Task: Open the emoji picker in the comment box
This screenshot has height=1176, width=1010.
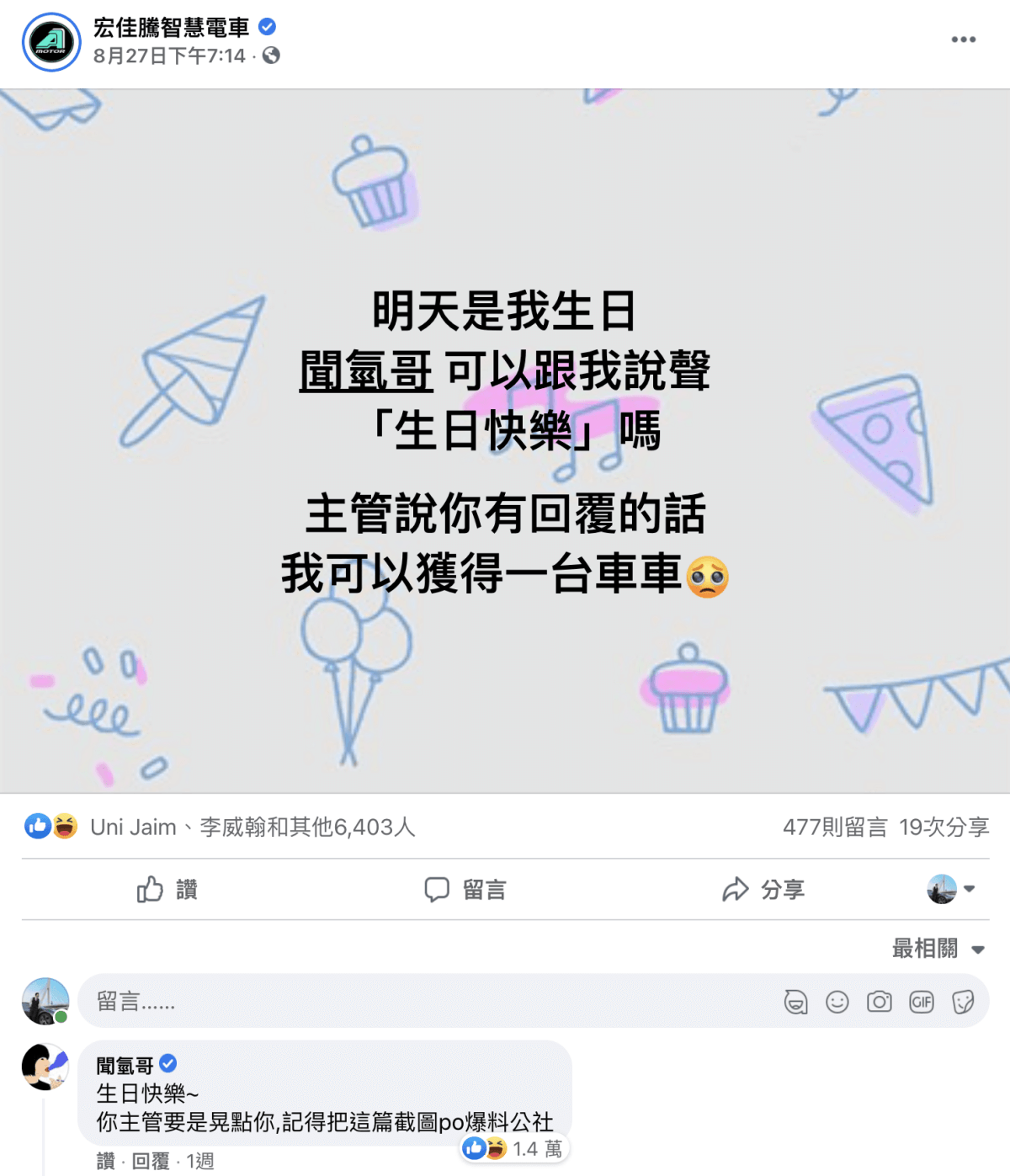Action: [x=837, y=1002]
